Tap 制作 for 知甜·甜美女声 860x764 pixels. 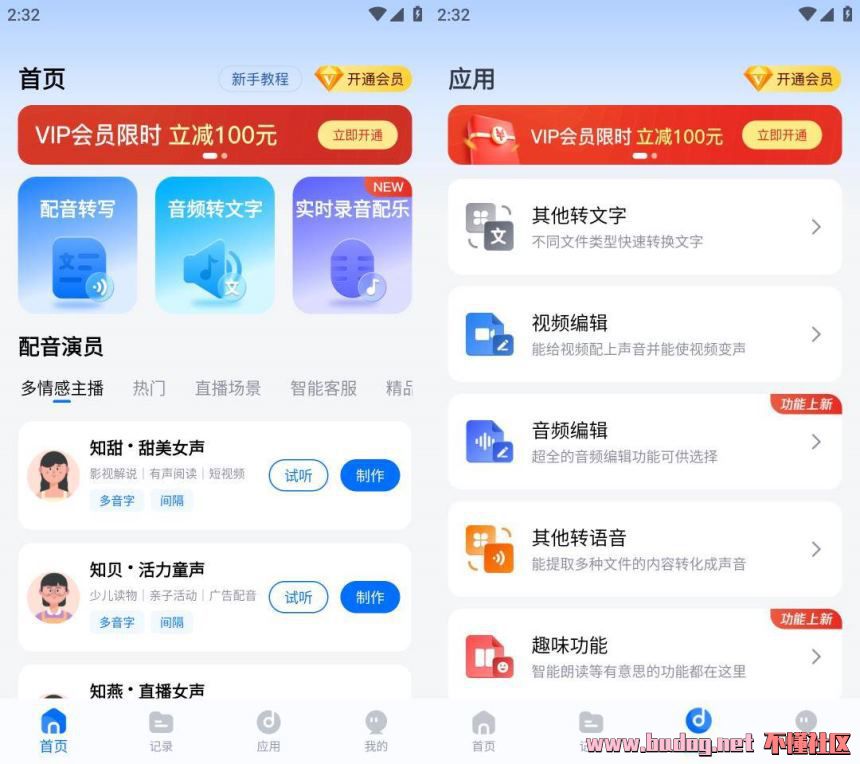[369, 476]
